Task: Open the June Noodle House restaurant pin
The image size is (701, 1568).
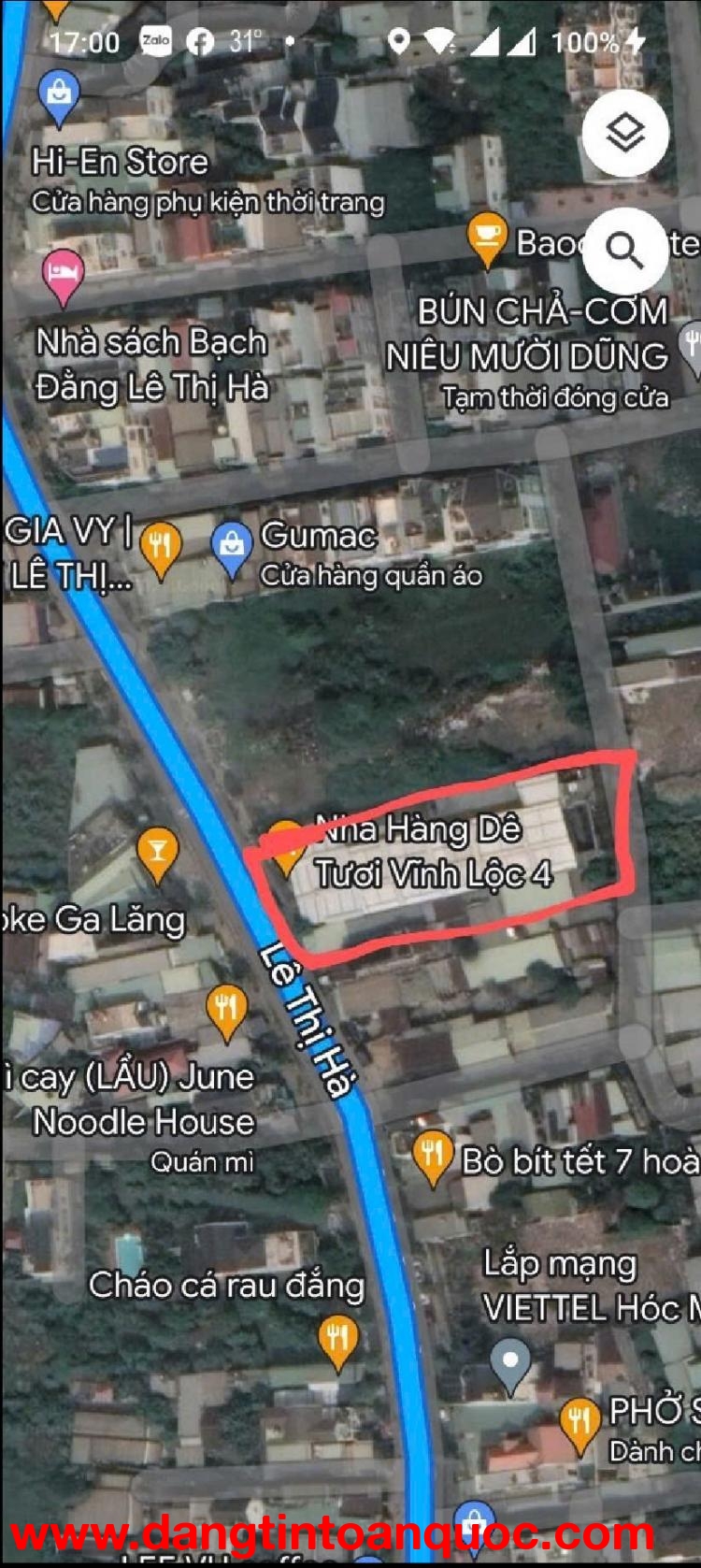Action: pos(225,1009)
